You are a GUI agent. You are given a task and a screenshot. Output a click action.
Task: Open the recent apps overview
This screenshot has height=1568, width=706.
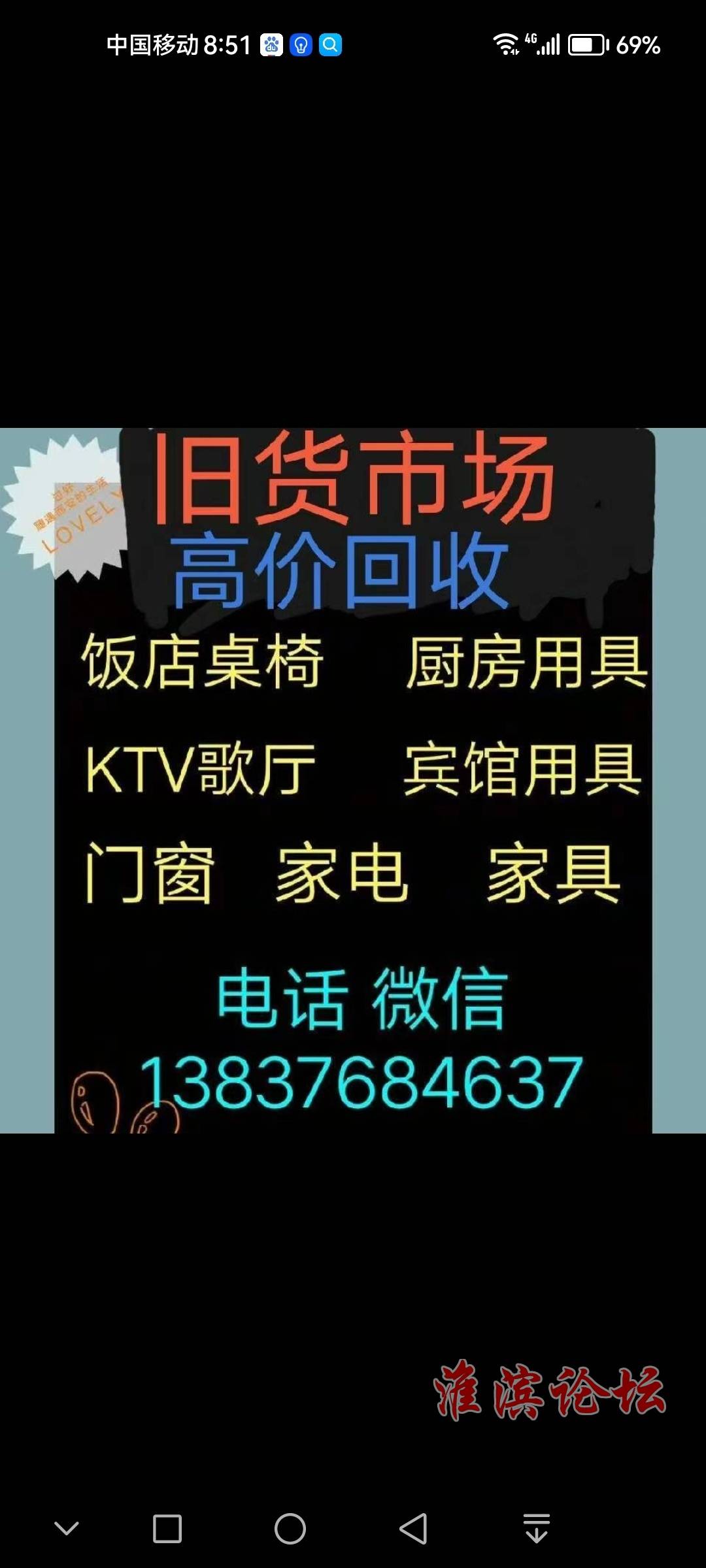(x=167, y=1529)
